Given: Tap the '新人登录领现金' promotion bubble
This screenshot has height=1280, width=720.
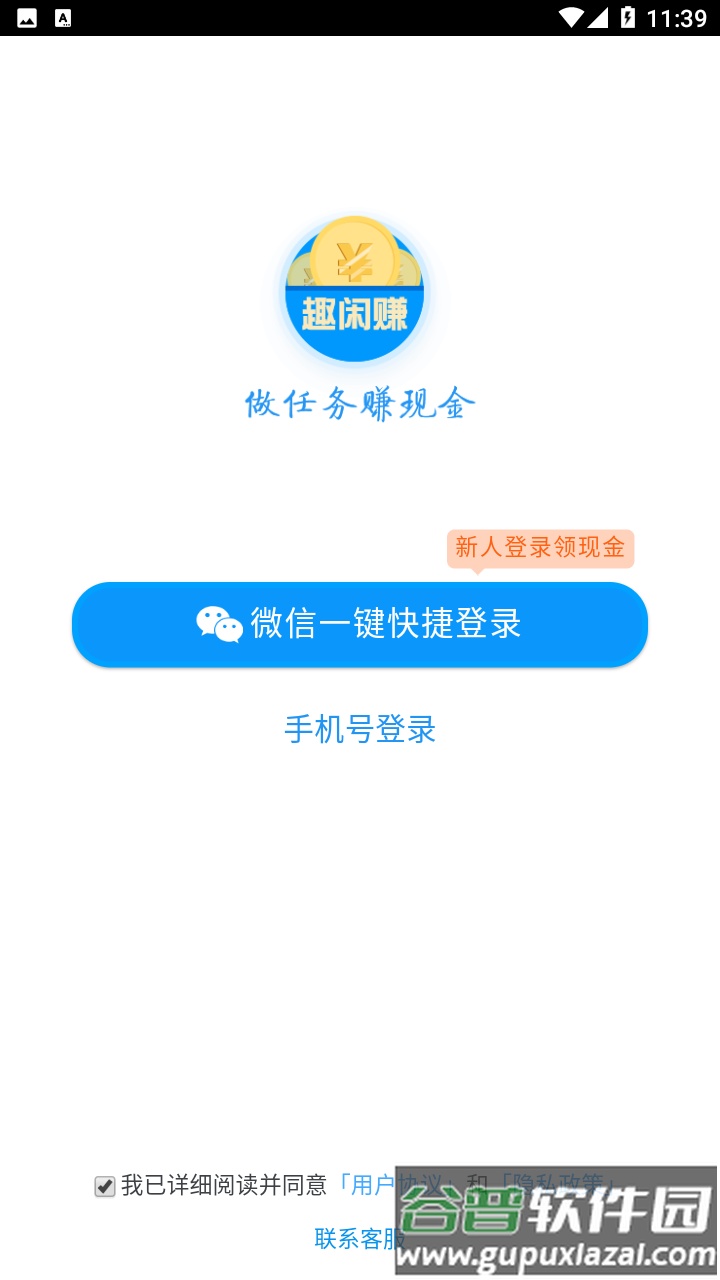Looking at the screenshot, I should 541,547.
